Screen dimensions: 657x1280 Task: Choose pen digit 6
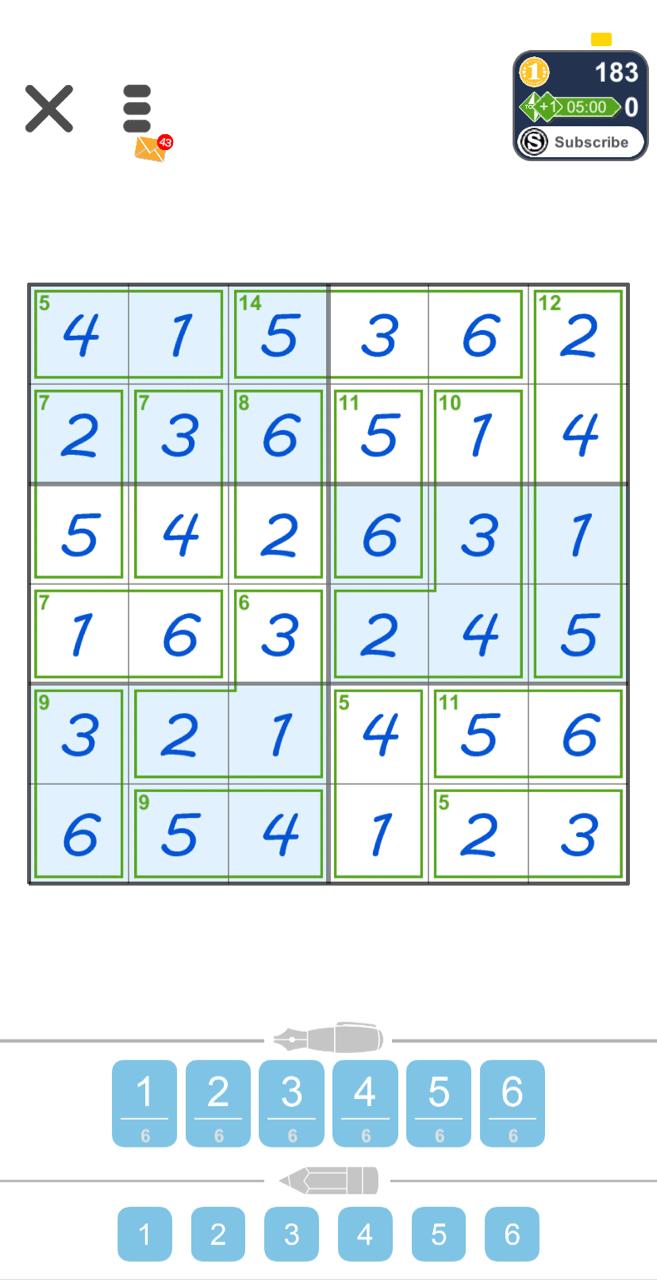[512, 1103]
